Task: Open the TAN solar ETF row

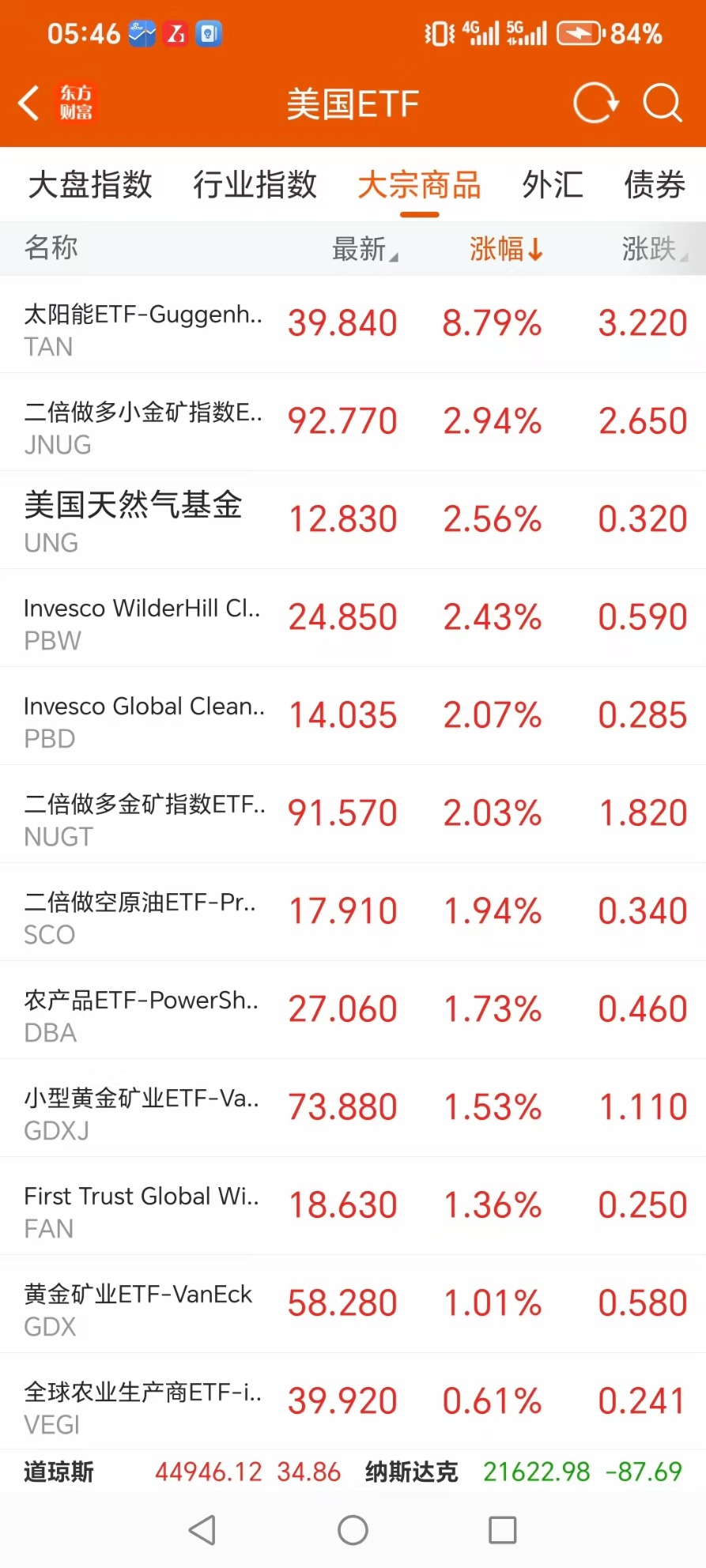Action: [x=353, y=324]
